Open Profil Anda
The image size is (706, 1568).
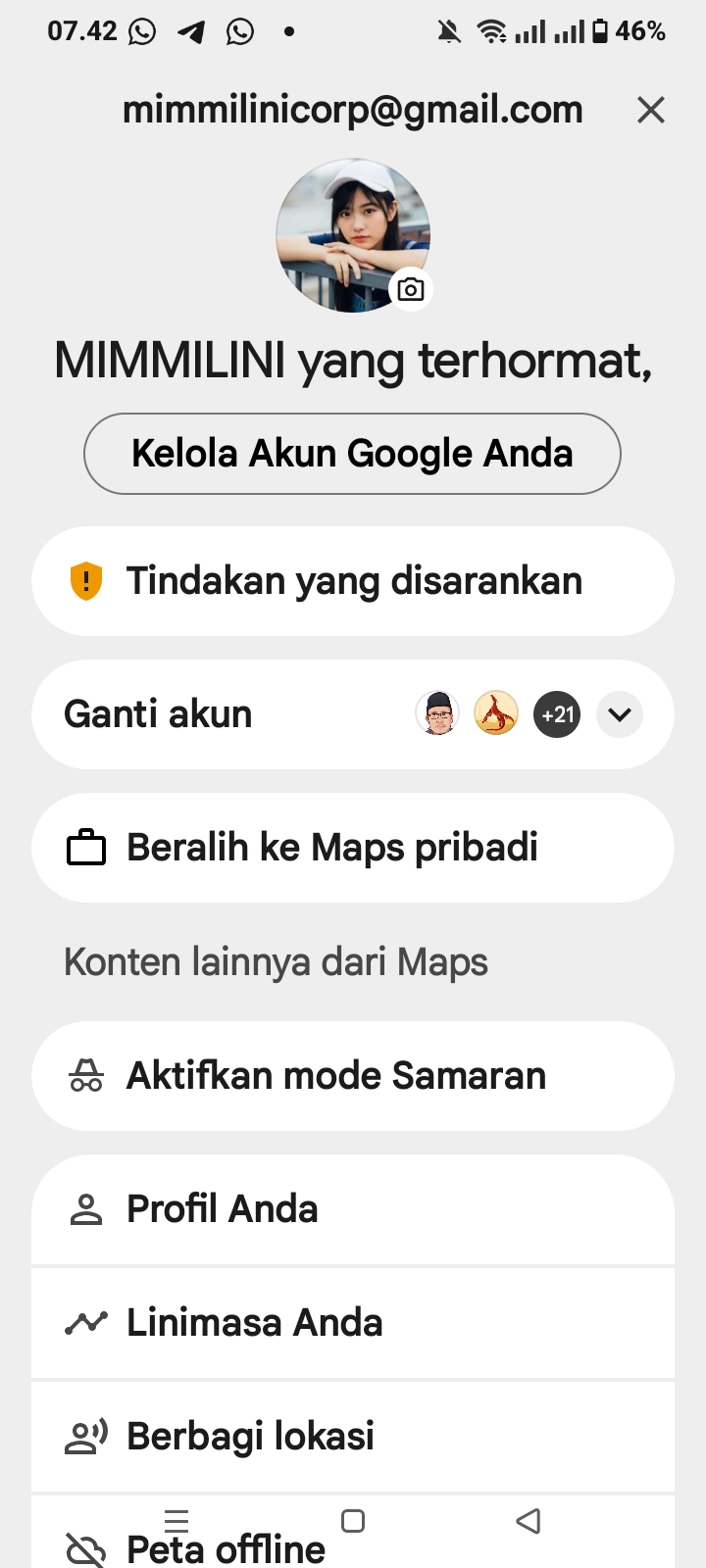352,1209
